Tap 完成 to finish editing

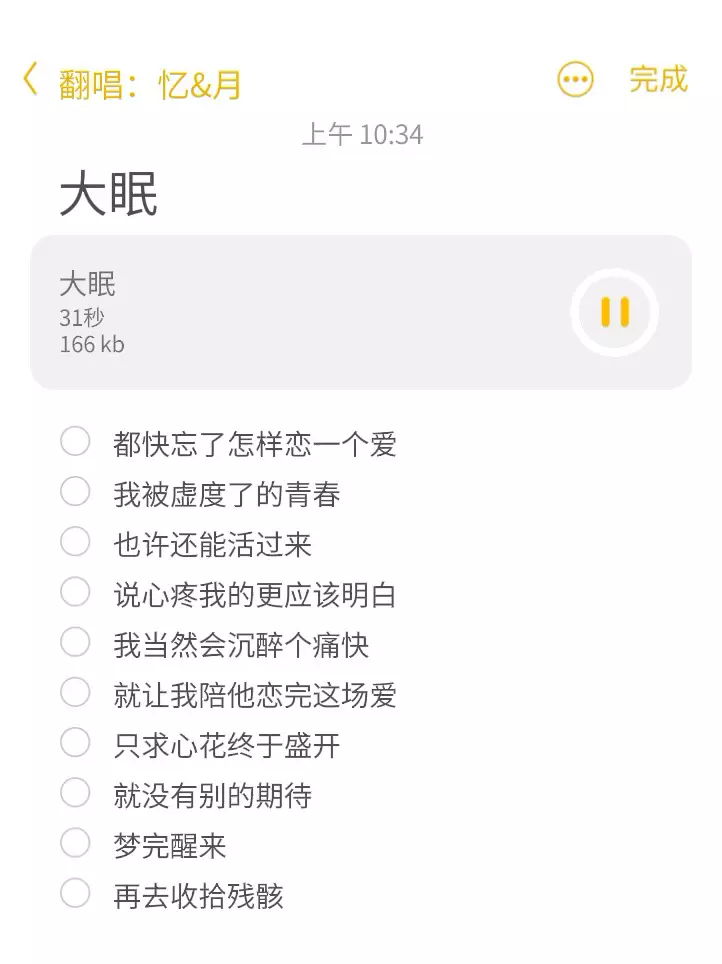tap(658, 80)
